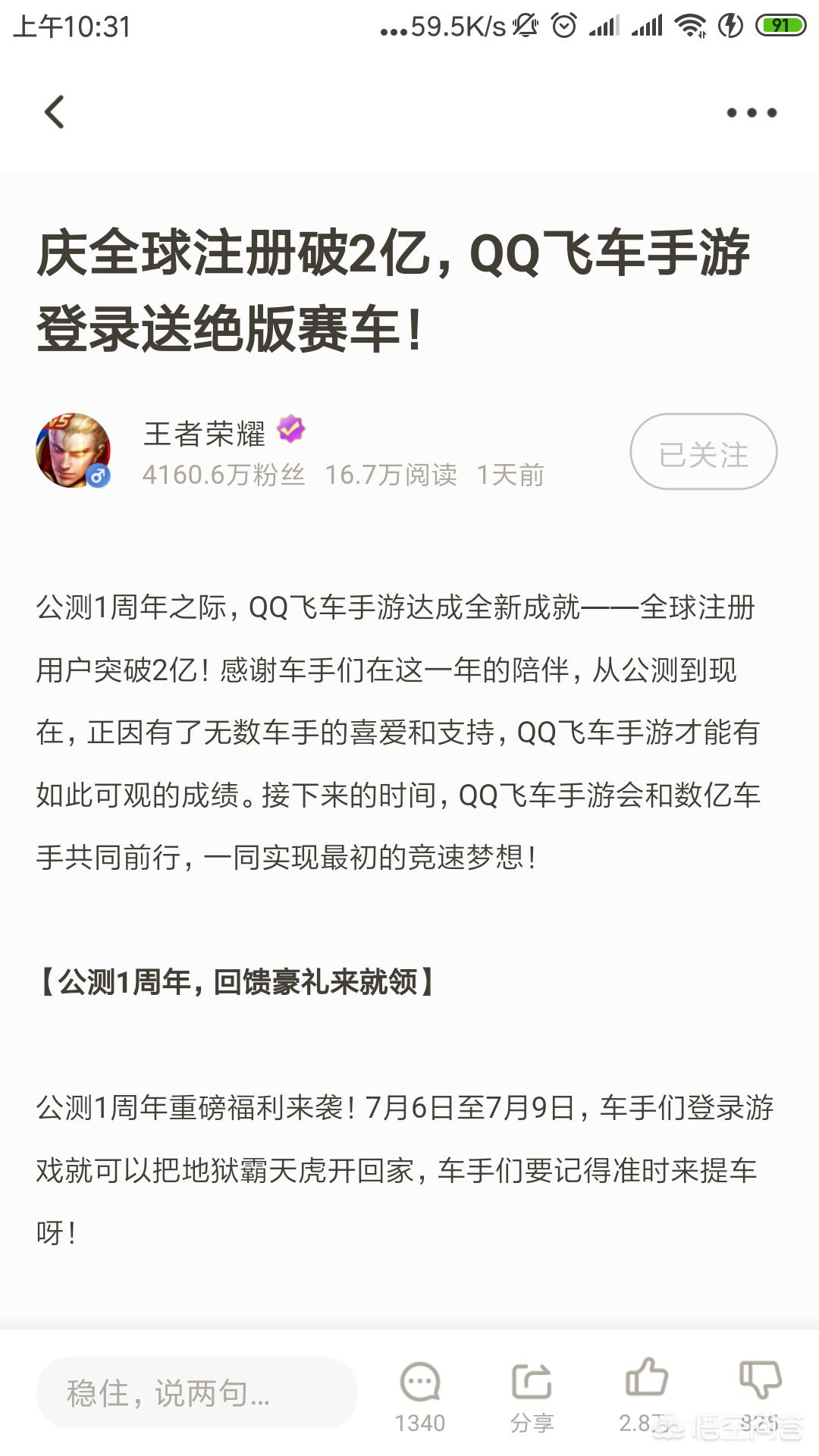Dislike this article with thumbs down

click(759, 1380)
